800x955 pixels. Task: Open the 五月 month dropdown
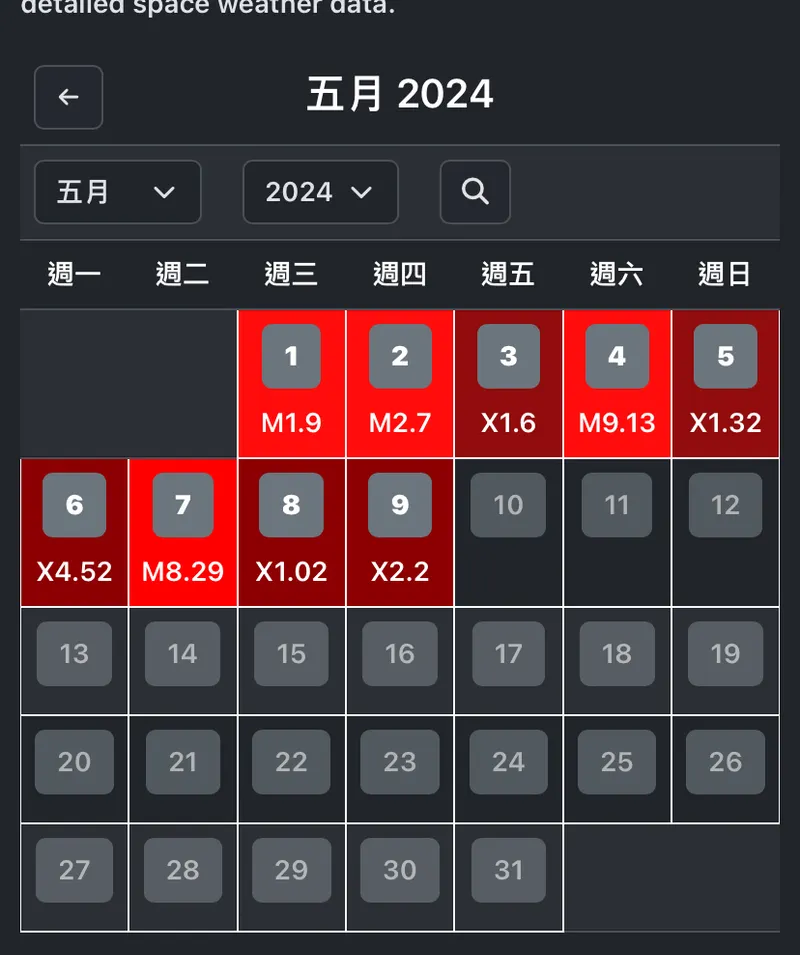117,192
